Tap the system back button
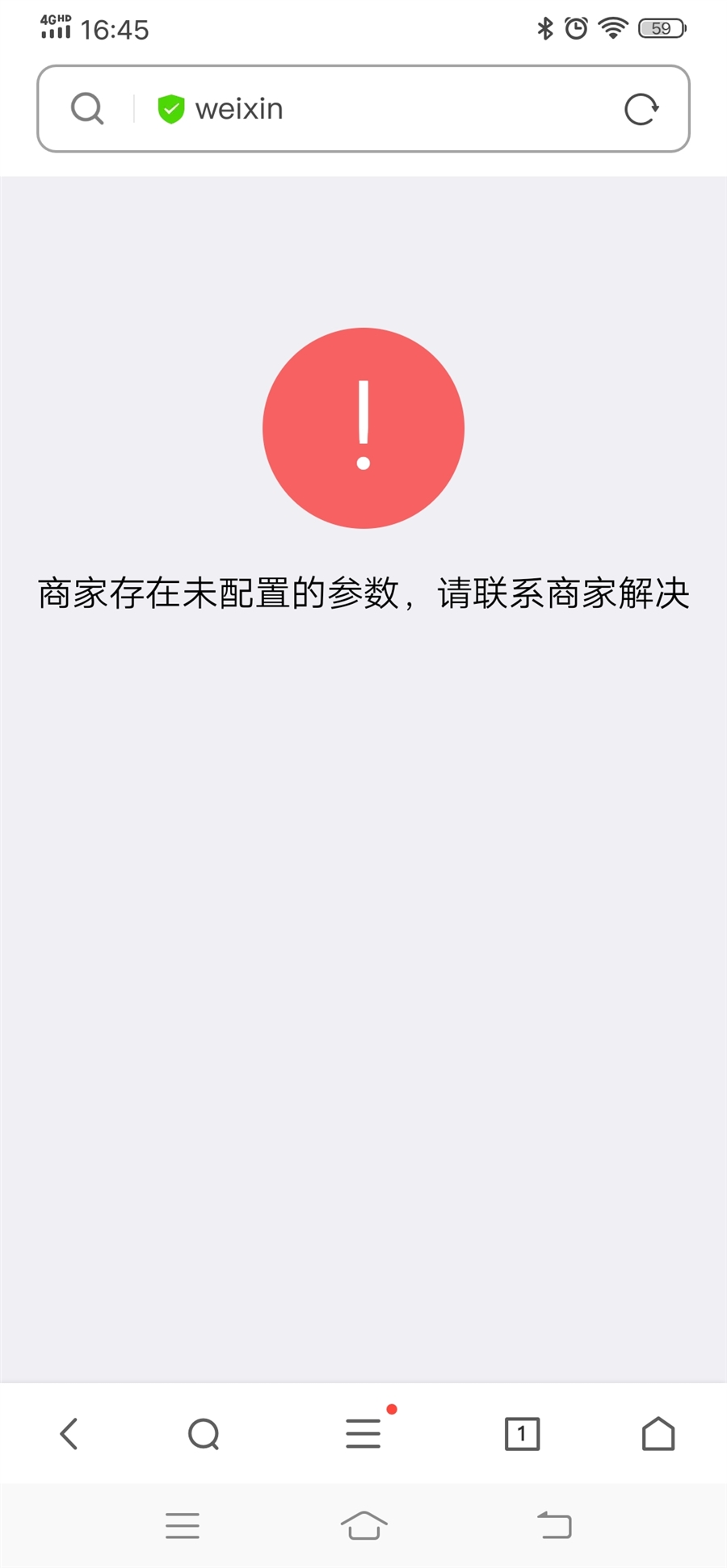The height and width of the screenshot is (1568, 727). [555, 1525]
